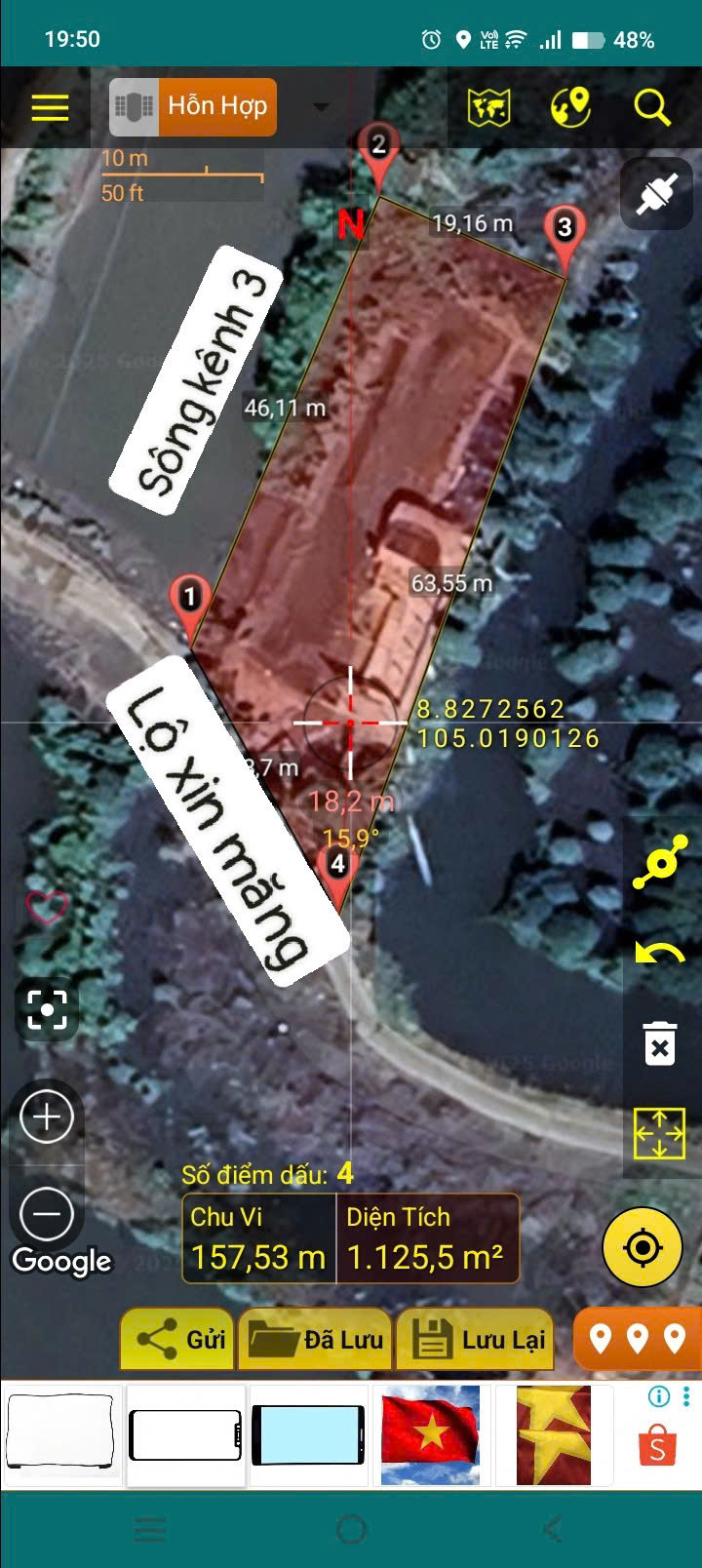Zoom in on the map
Screen dimensions: 702x1568
click(x=47, y=1117)
